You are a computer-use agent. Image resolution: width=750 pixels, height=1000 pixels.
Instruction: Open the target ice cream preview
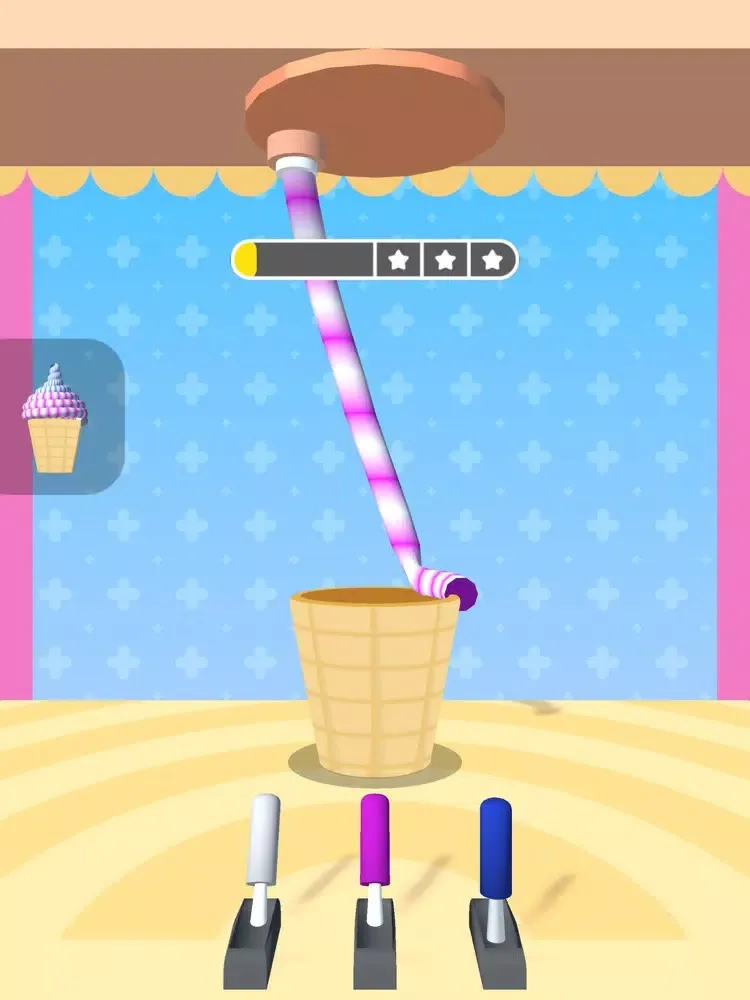tap(56, 418)
